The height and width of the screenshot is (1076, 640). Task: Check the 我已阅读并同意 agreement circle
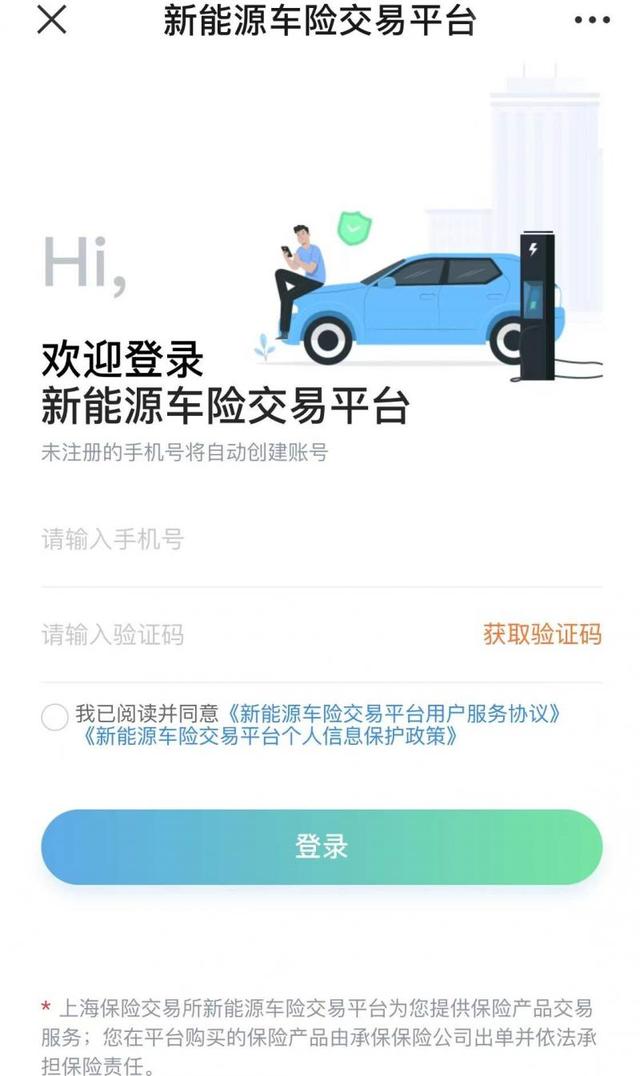click(x=55, y=716)
